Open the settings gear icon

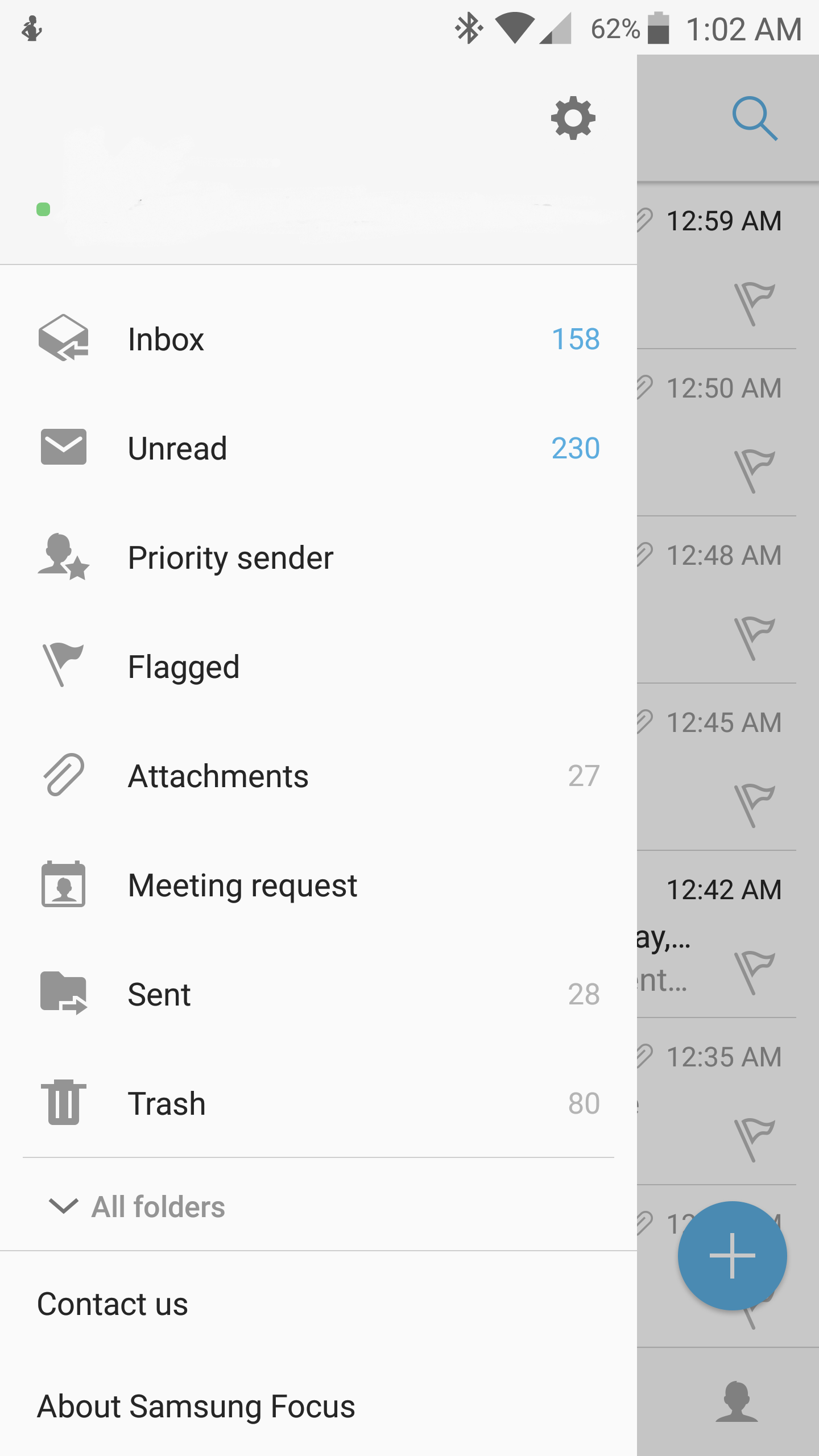tap(573, 118)
